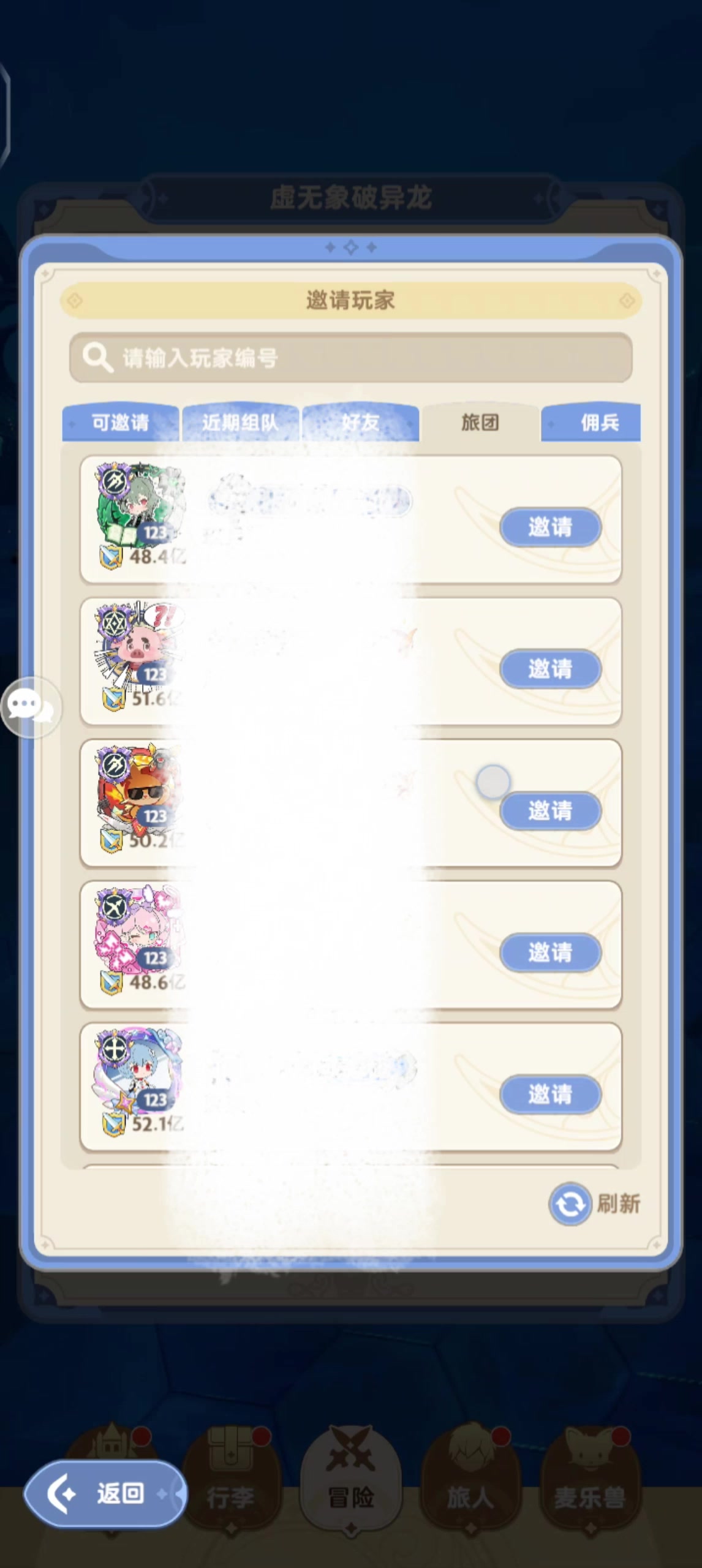Invite the player with 48.6亿 power
702x1568 pixels.
(549, 952)
